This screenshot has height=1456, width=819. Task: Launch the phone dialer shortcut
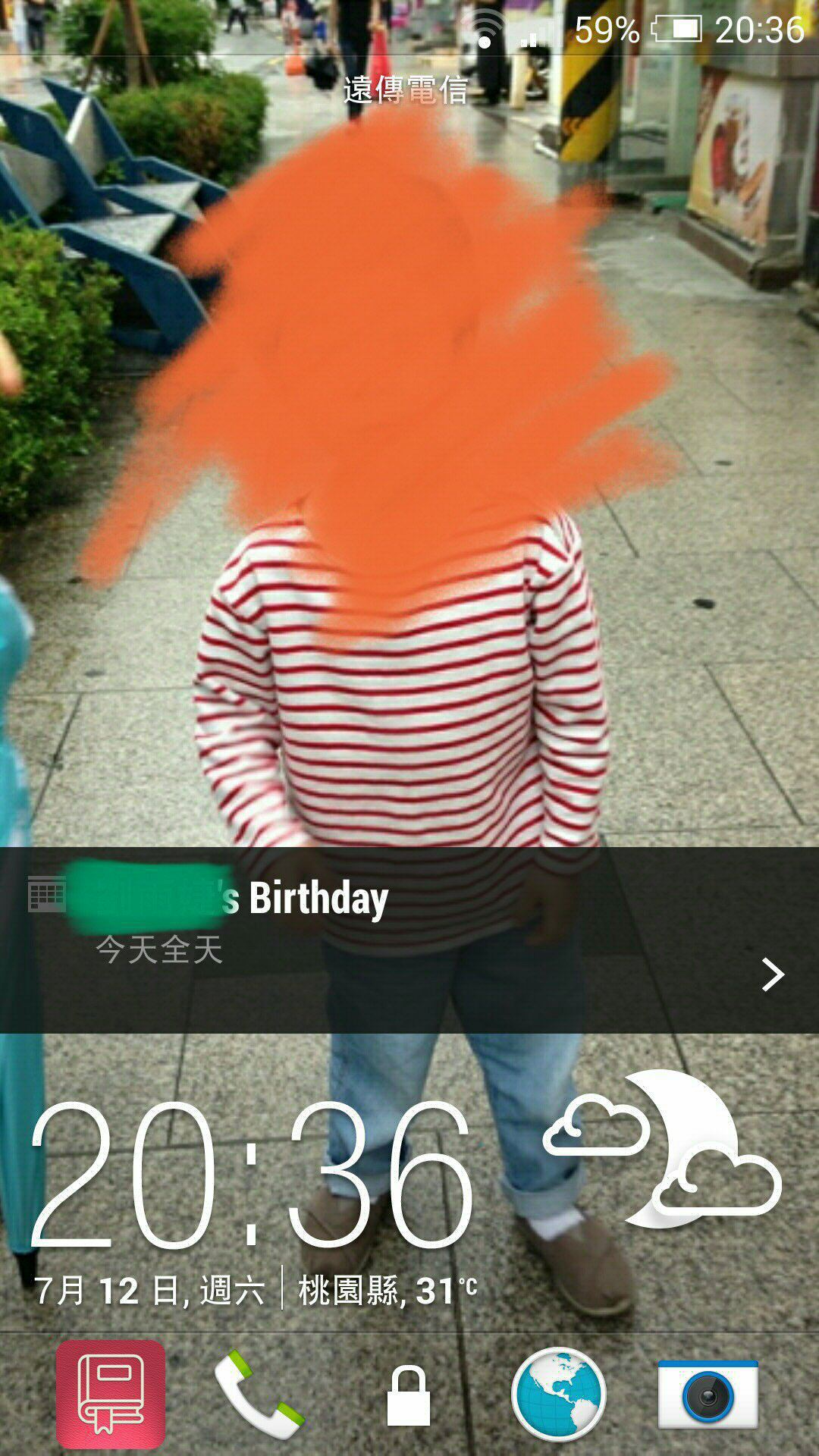pos(259,1394)
